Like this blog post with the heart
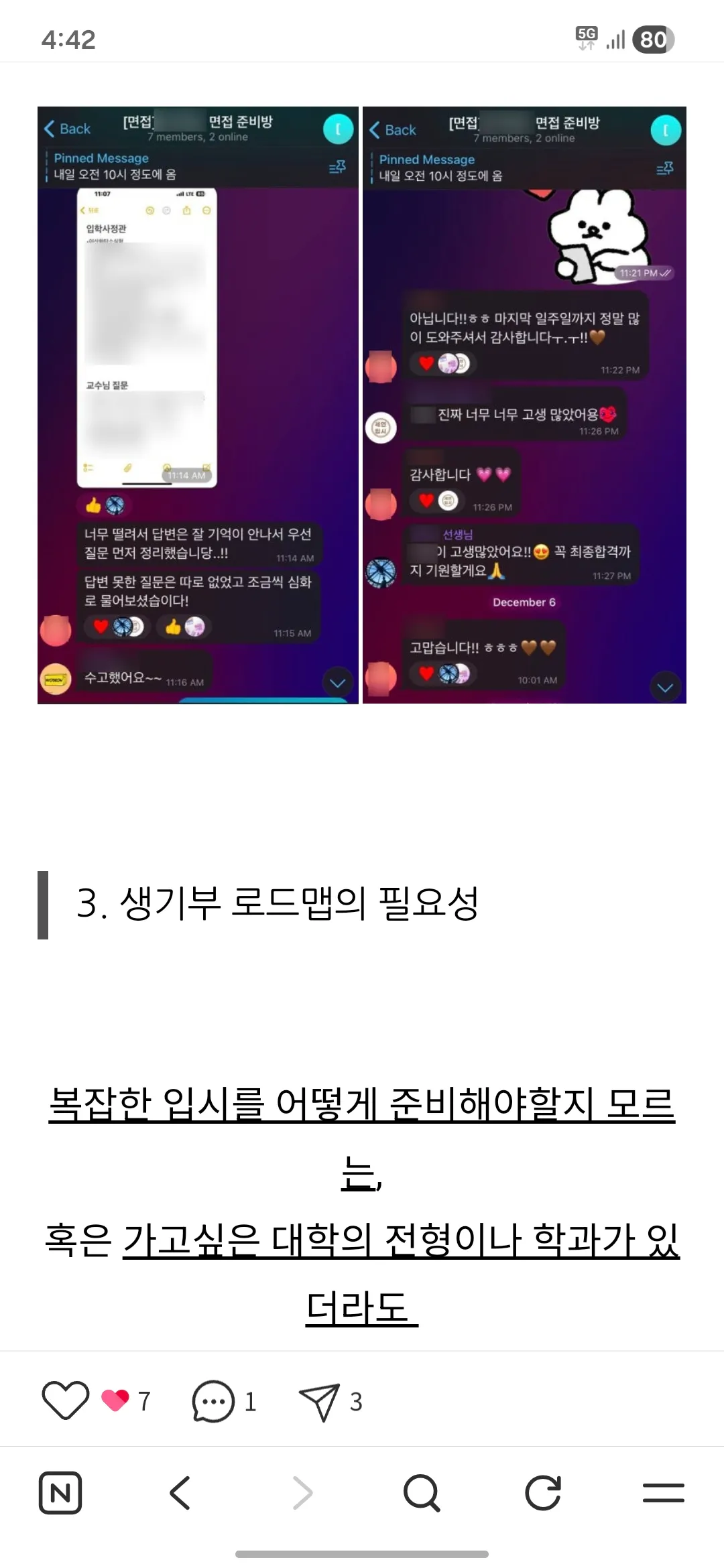Image resolution: width=724 pixels, height=1568 pixels. pyautogui.click(x=66, y=1400)
